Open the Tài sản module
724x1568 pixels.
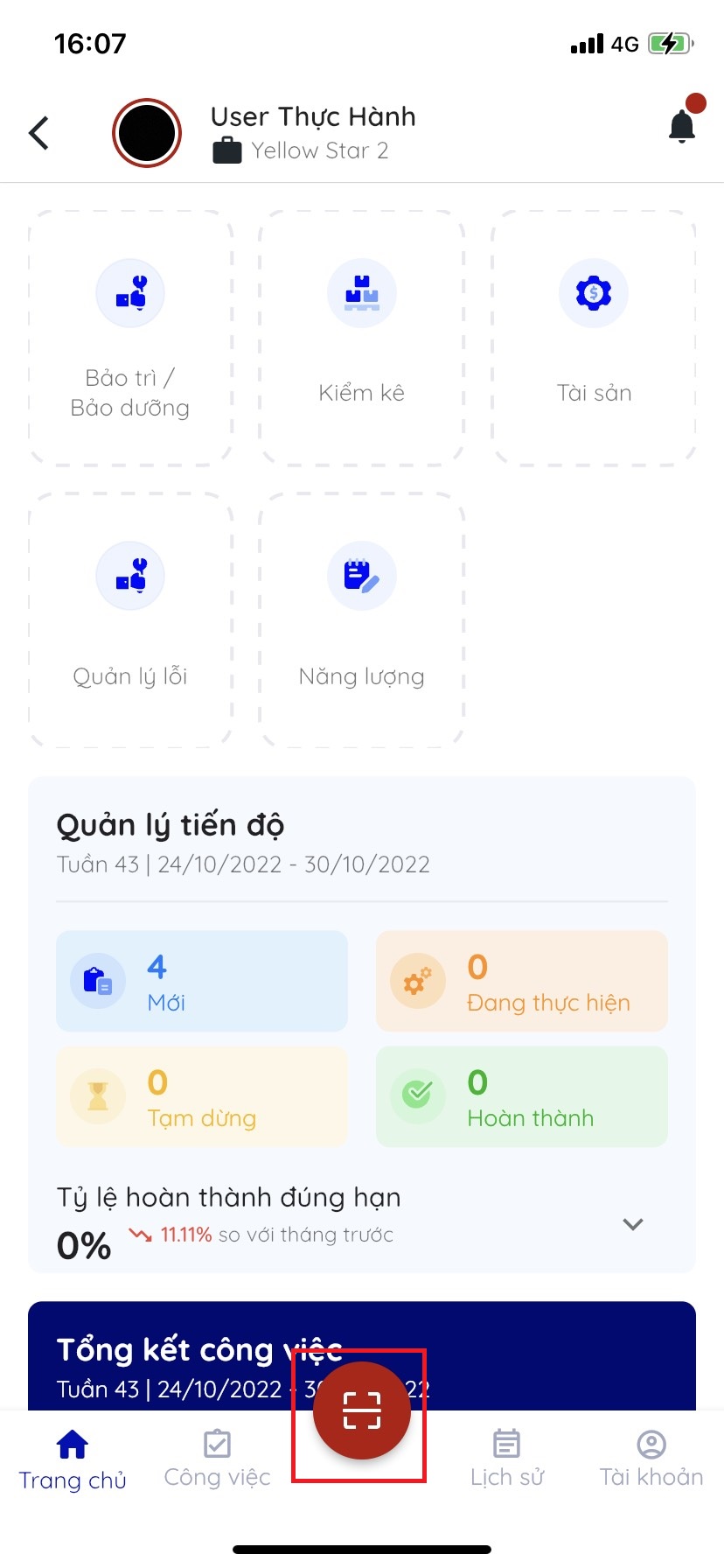click(594, 338)
